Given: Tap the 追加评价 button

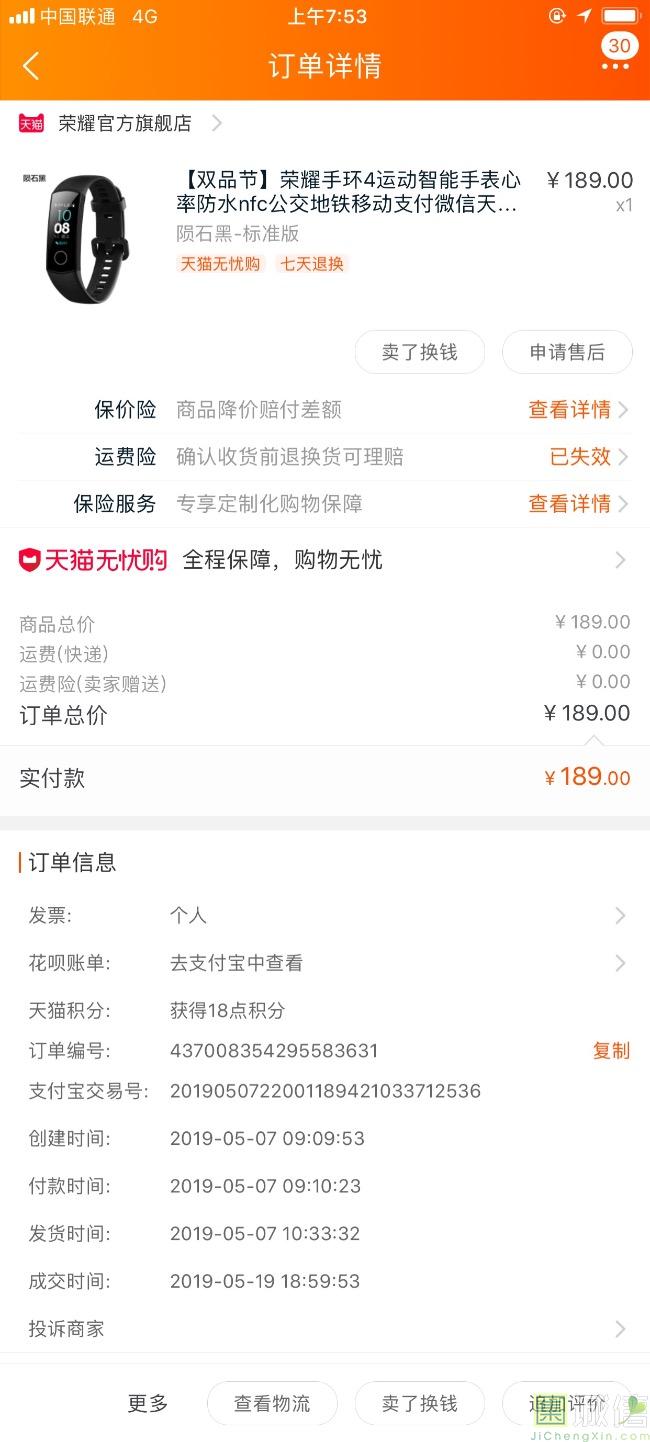Looking at the screenshot, I should [x=567, y=1404].
